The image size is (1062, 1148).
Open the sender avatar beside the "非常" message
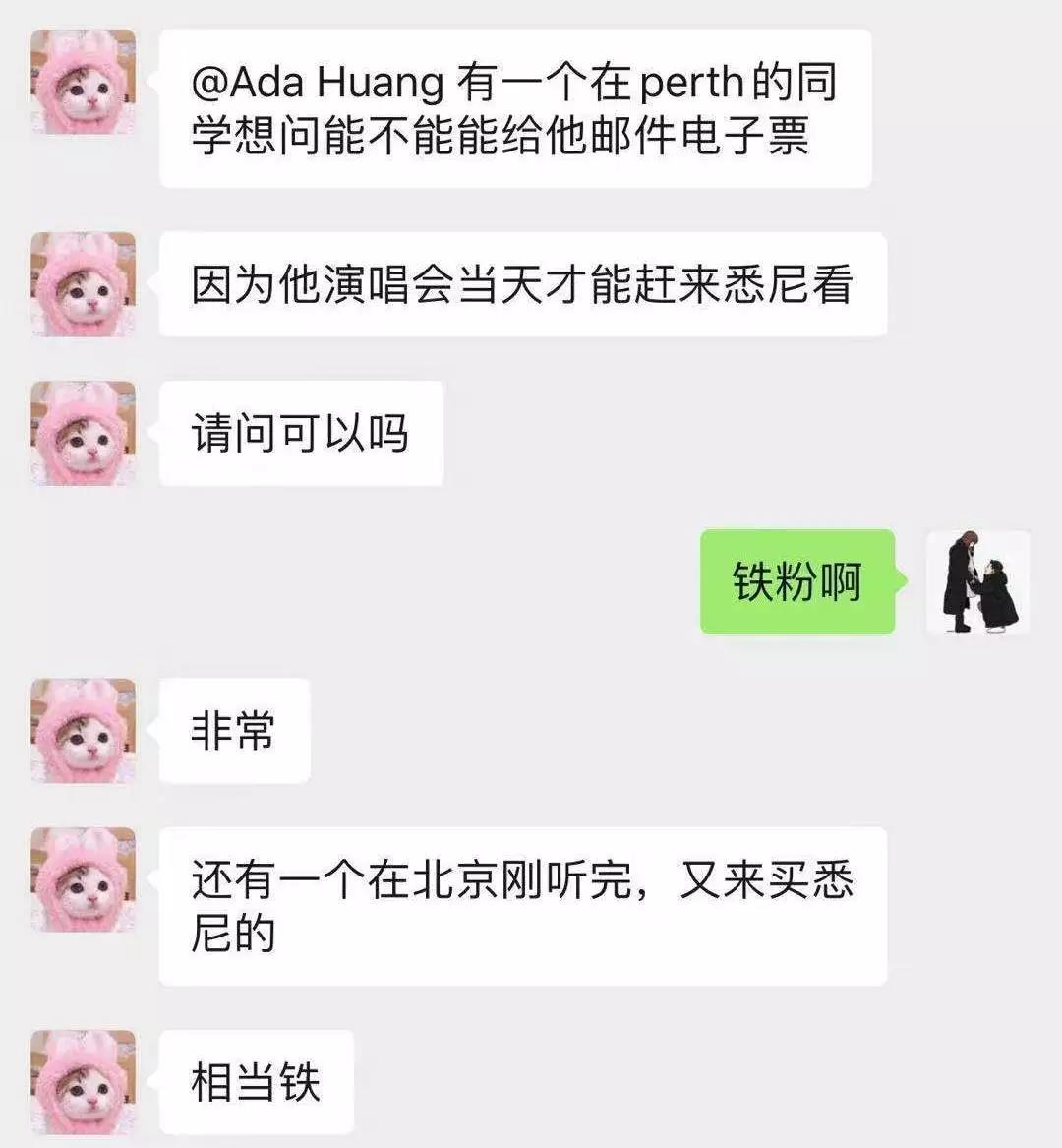click(84, 731)
